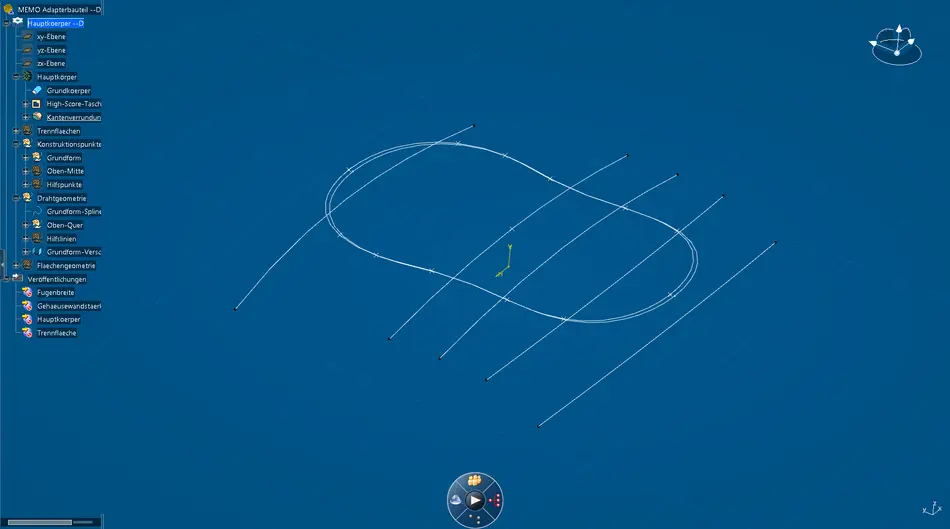Select Hilfspunkte in the tree
The image size is (950, 529).
[x=64, y=185]
